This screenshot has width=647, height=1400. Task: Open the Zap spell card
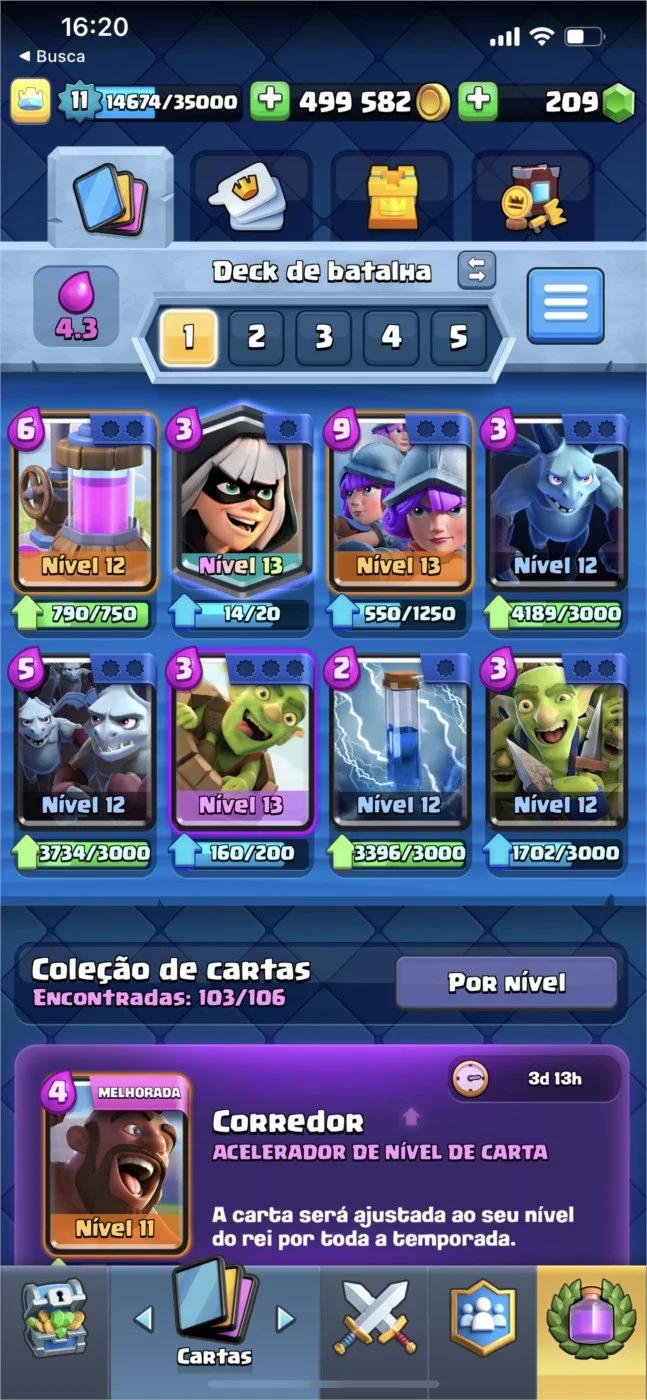[400, 744]
